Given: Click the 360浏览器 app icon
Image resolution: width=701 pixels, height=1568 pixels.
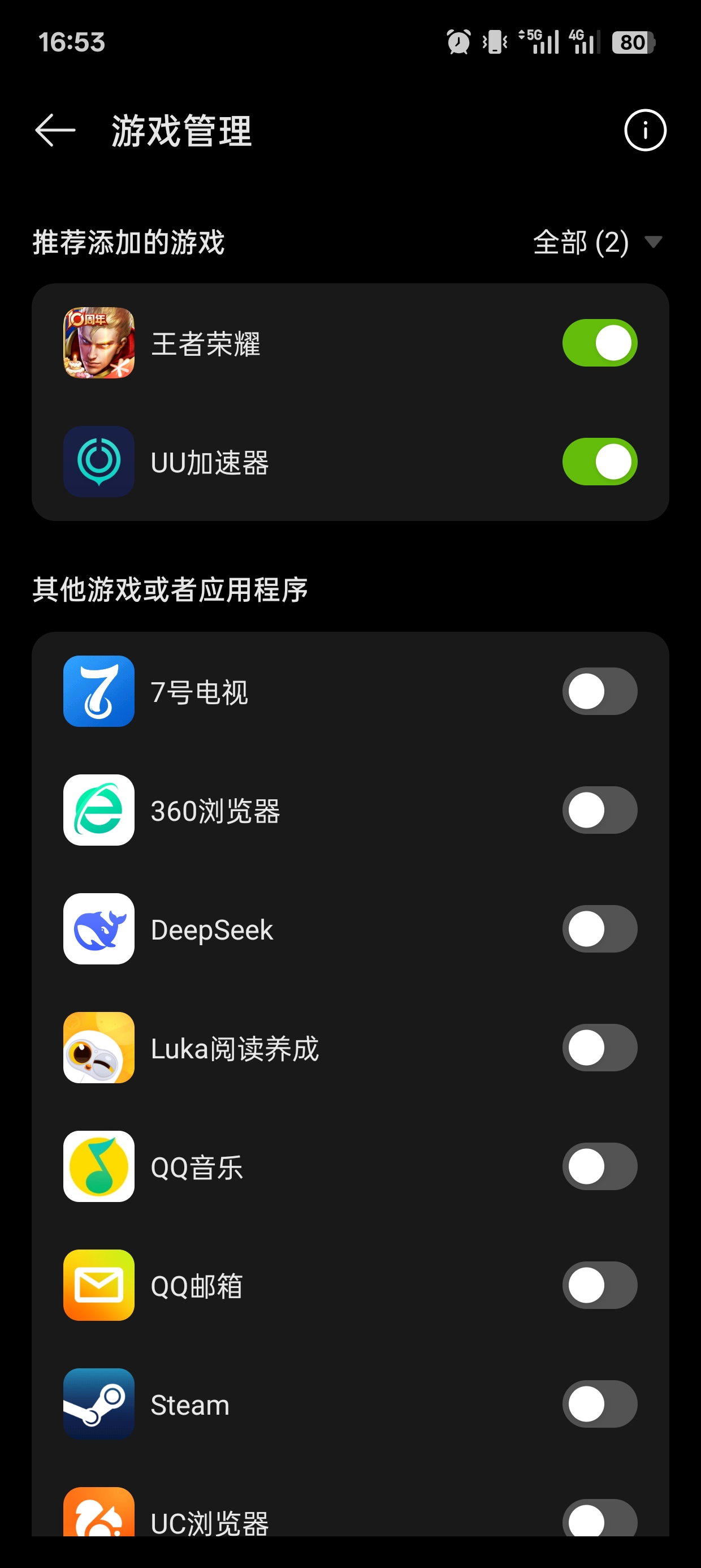Looking at the screenshot, I should (x=98, y=810).
